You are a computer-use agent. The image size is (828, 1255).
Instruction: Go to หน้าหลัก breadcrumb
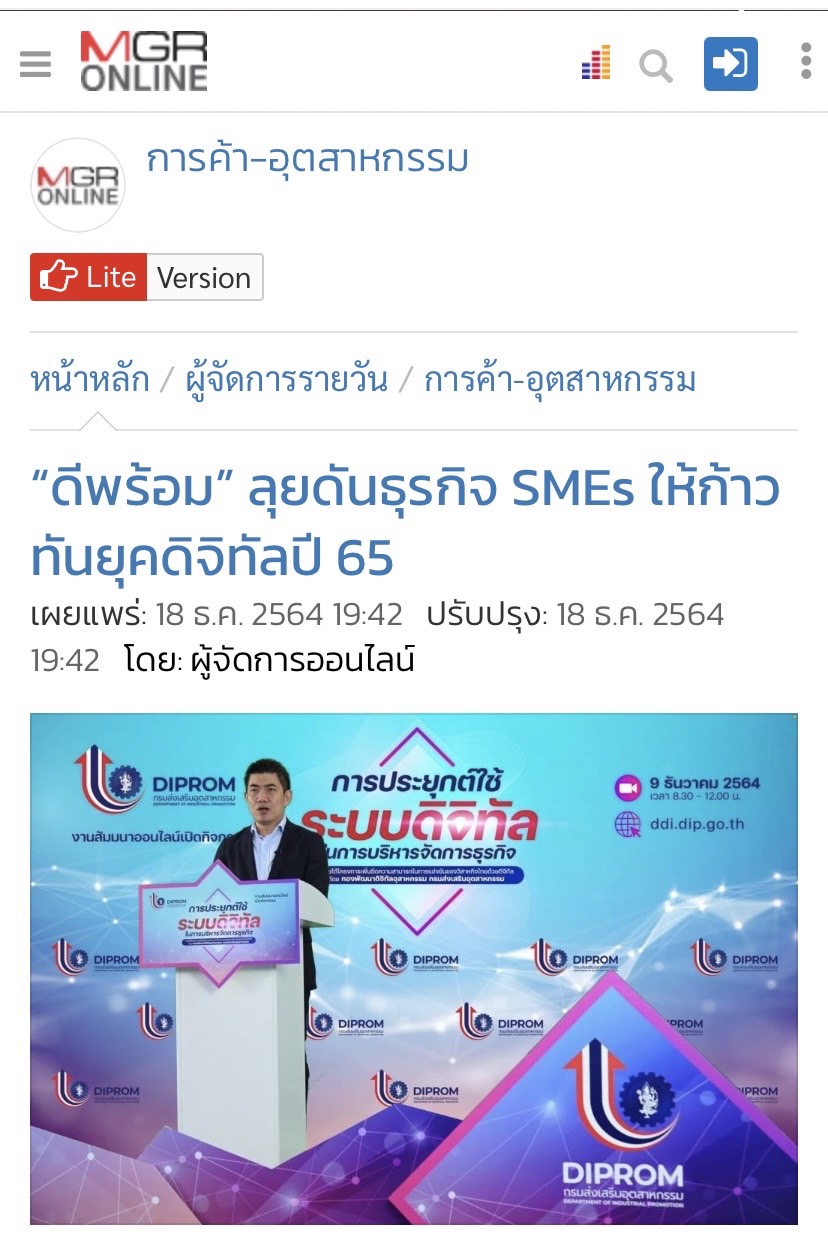[x=90, y=380]
